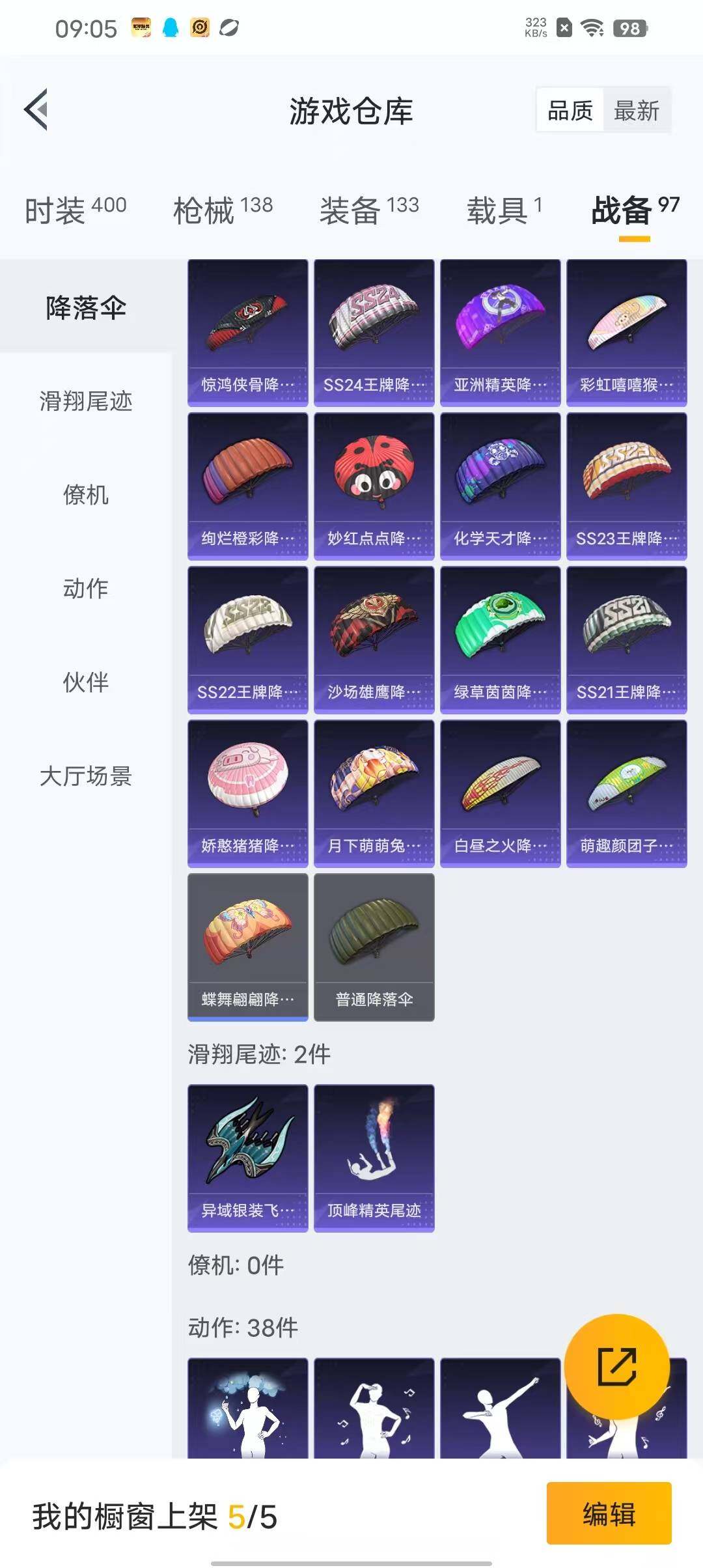Open 伙伴 in the sidebar
703x1568 pixels.
(86, 682)
